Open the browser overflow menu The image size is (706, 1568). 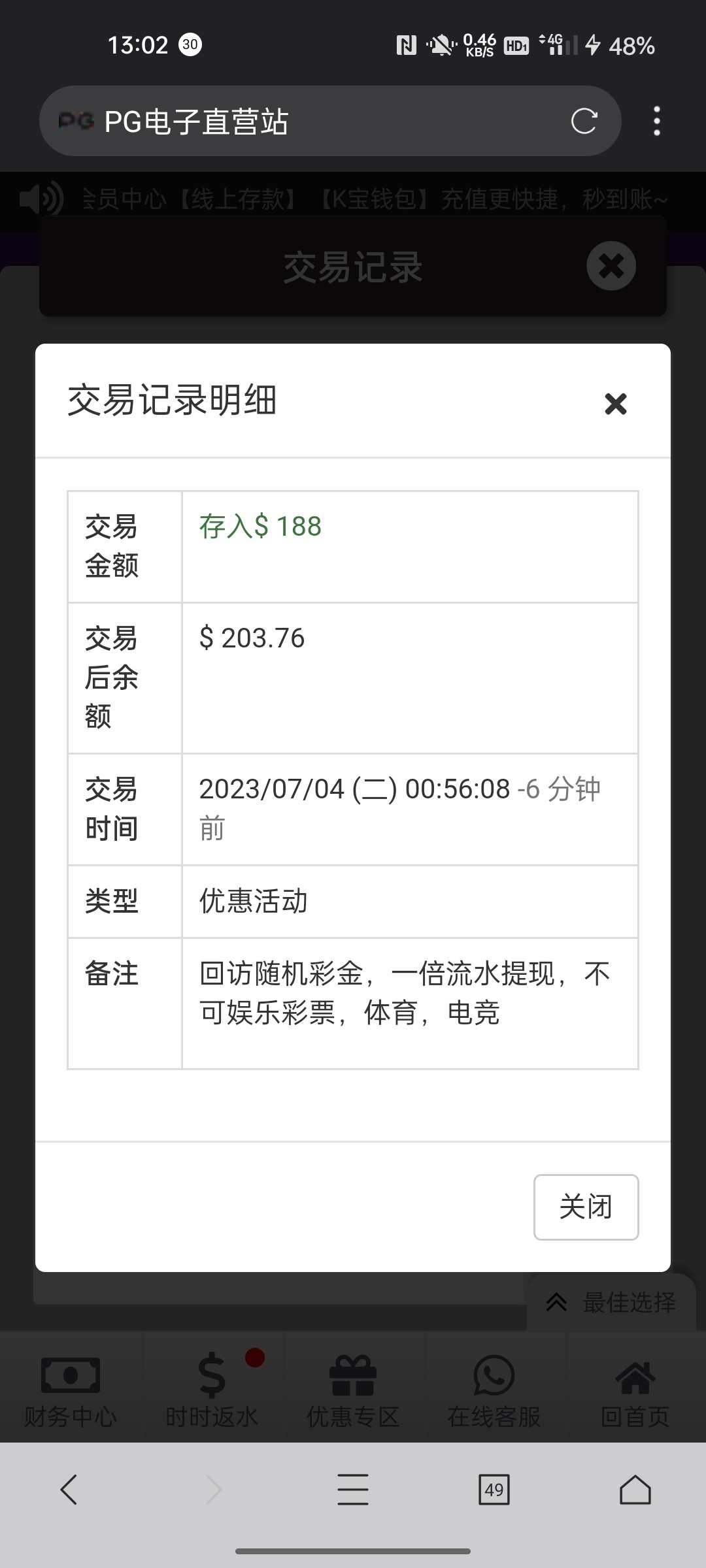(x=656, y=121)
